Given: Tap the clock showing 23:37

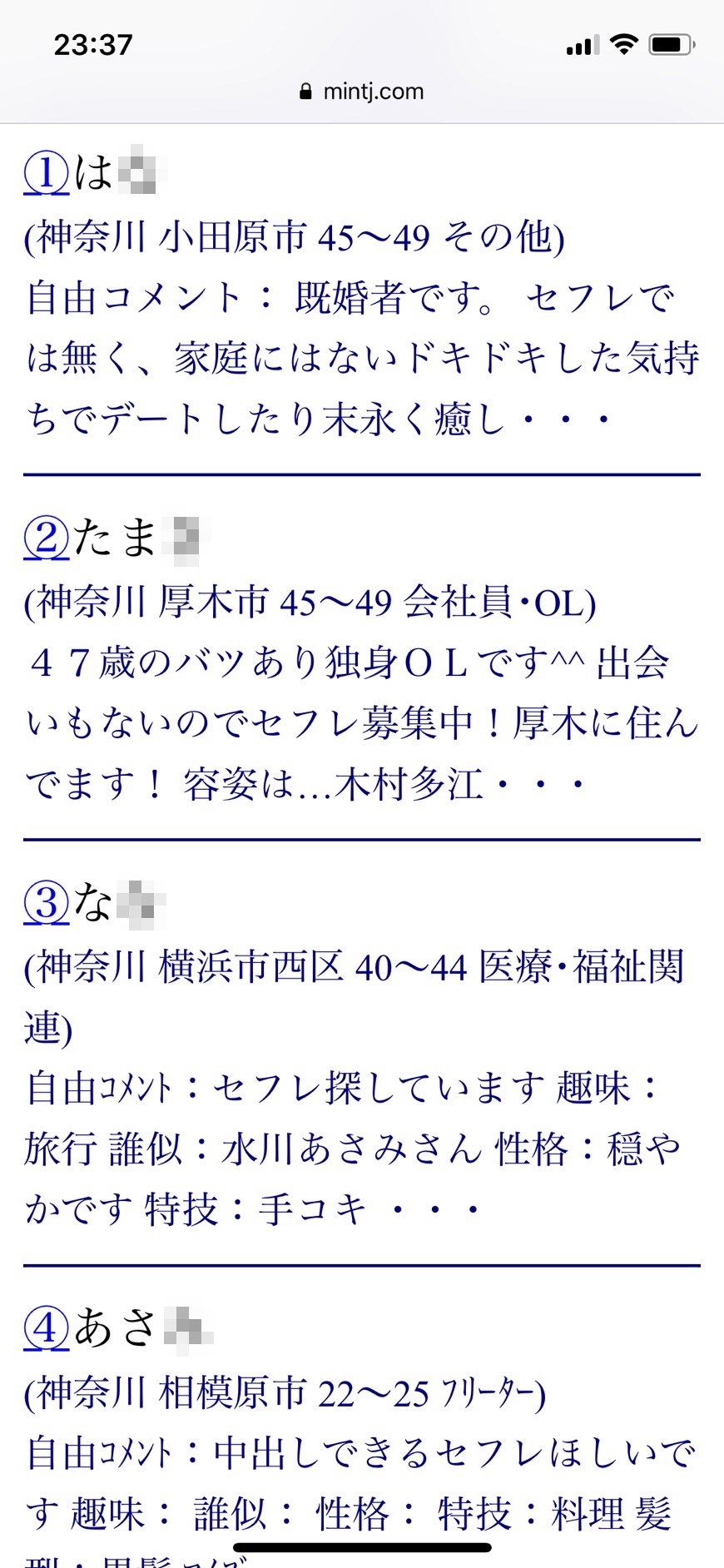Looking at the screenshot, I should tap(94, 44).
